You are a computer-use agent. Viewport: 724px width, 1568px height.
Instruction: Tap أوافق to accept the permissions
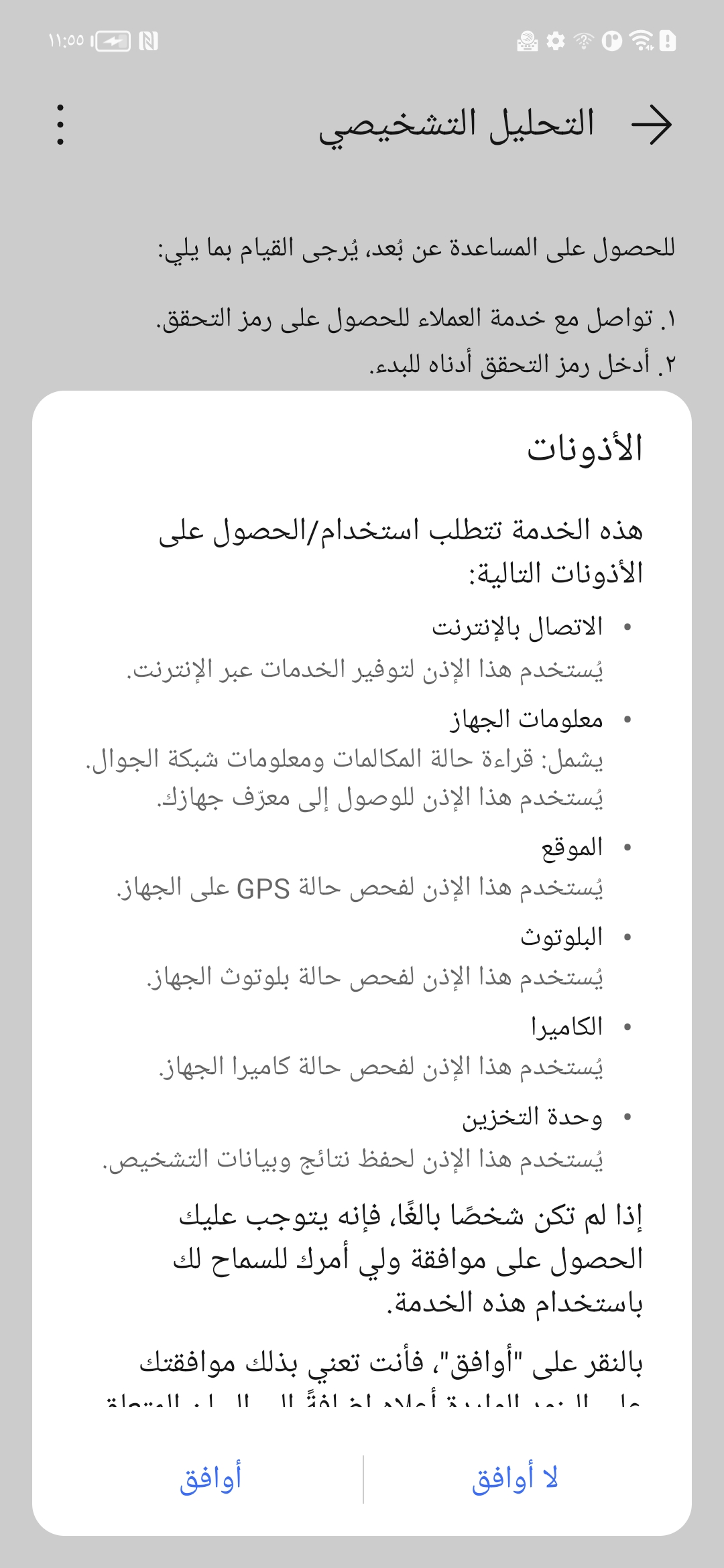point(210,1478)
